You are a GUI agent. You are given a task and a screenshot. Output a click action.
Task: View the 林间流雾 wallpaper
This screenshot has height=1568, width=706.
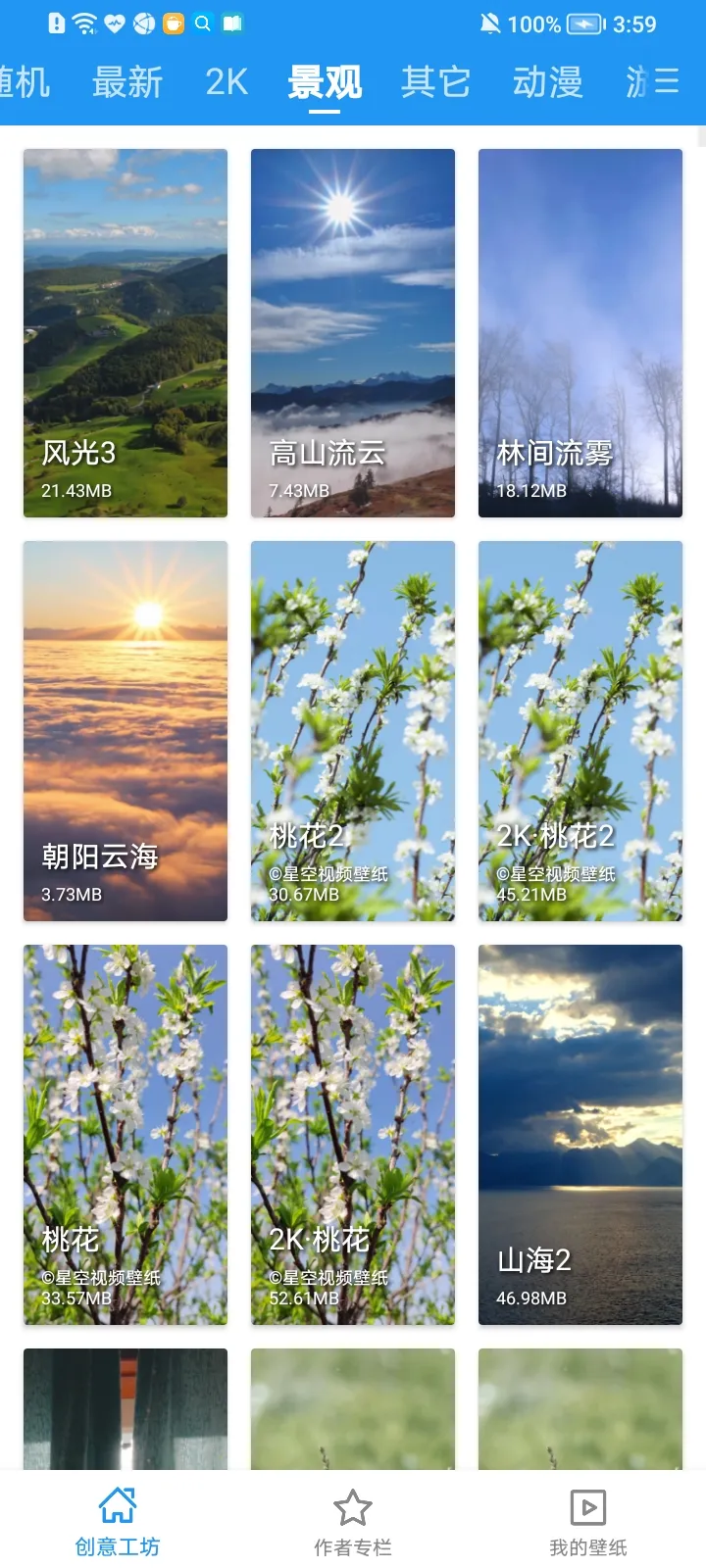tap(580, 333)
